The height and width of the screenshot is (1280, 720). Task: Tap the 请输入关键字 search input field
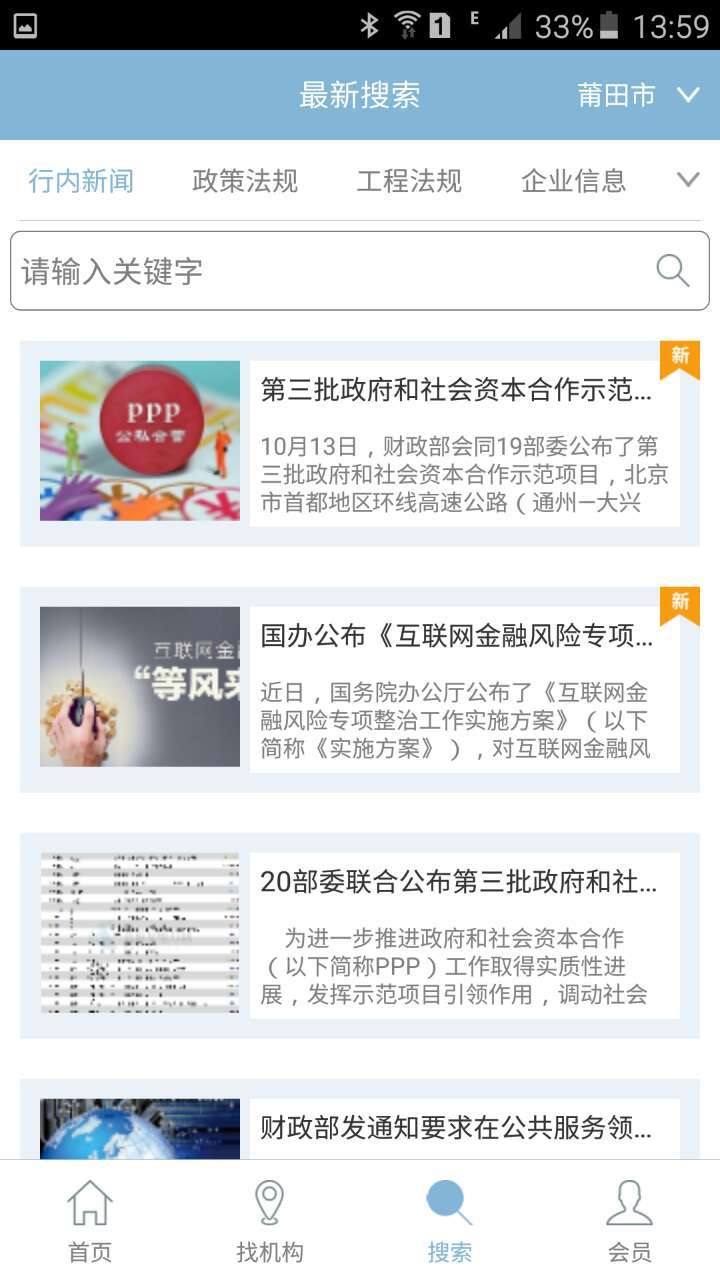click(x=300, y=269)
